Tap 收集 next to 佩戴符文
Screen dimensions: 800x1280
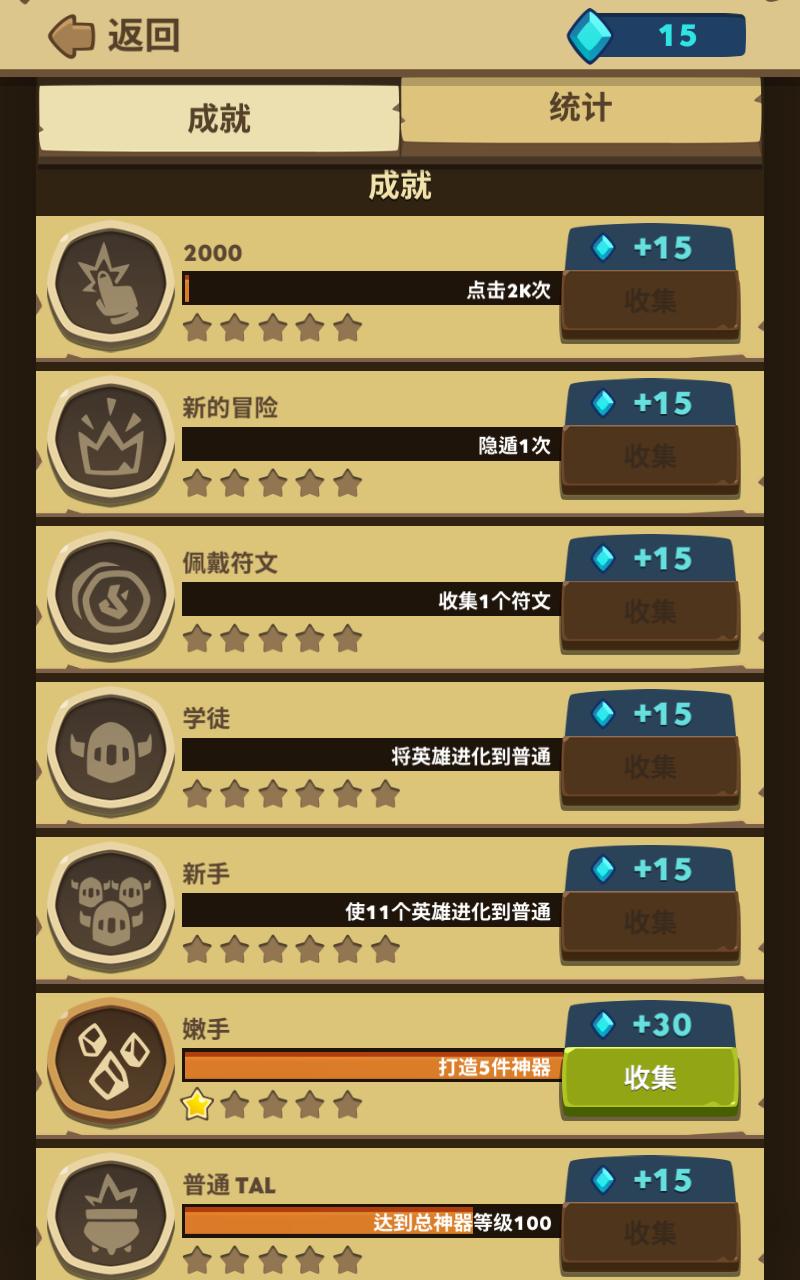tap(650, 612)
